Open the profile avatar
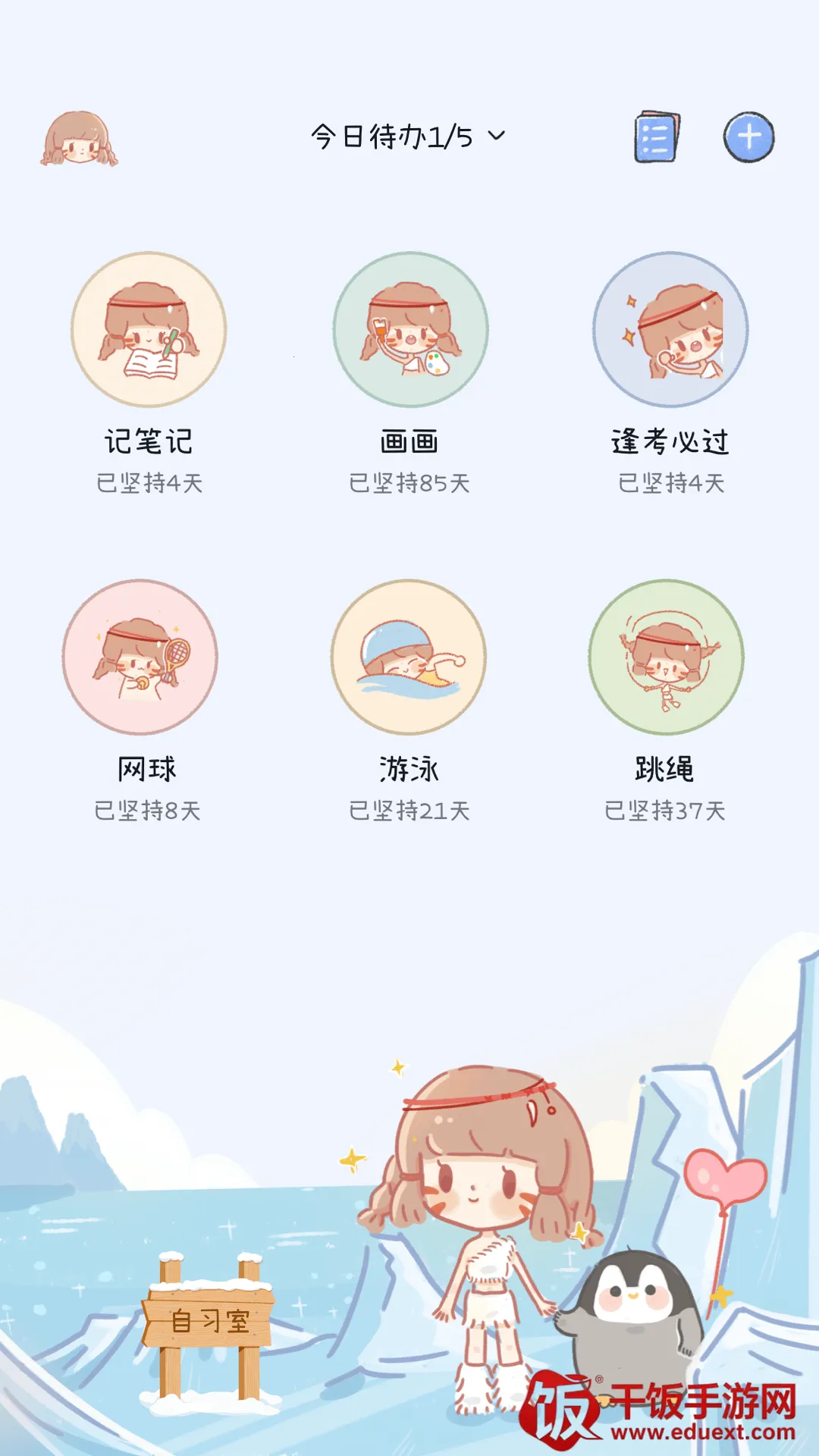This screenshot has height=1456, width=819. tap(79, 140)
